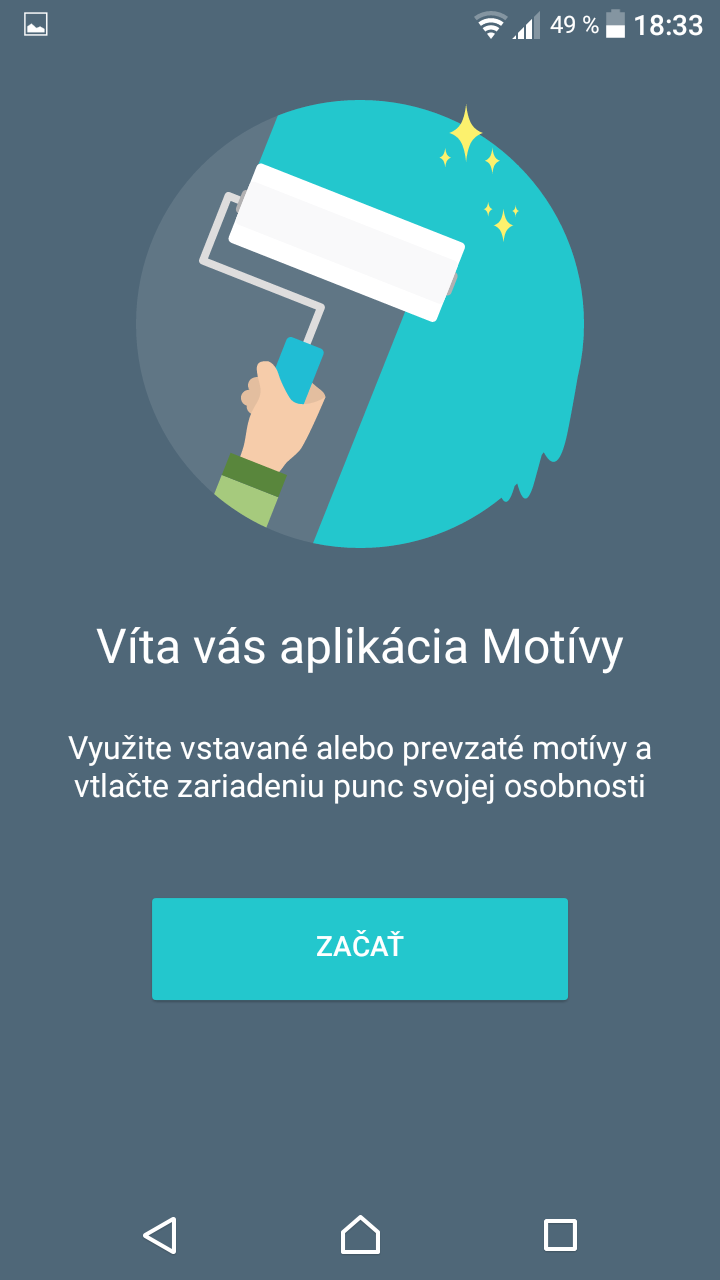Open the recent apps overview
Screen dimensions: 720x1280
tap(560, 1235)
